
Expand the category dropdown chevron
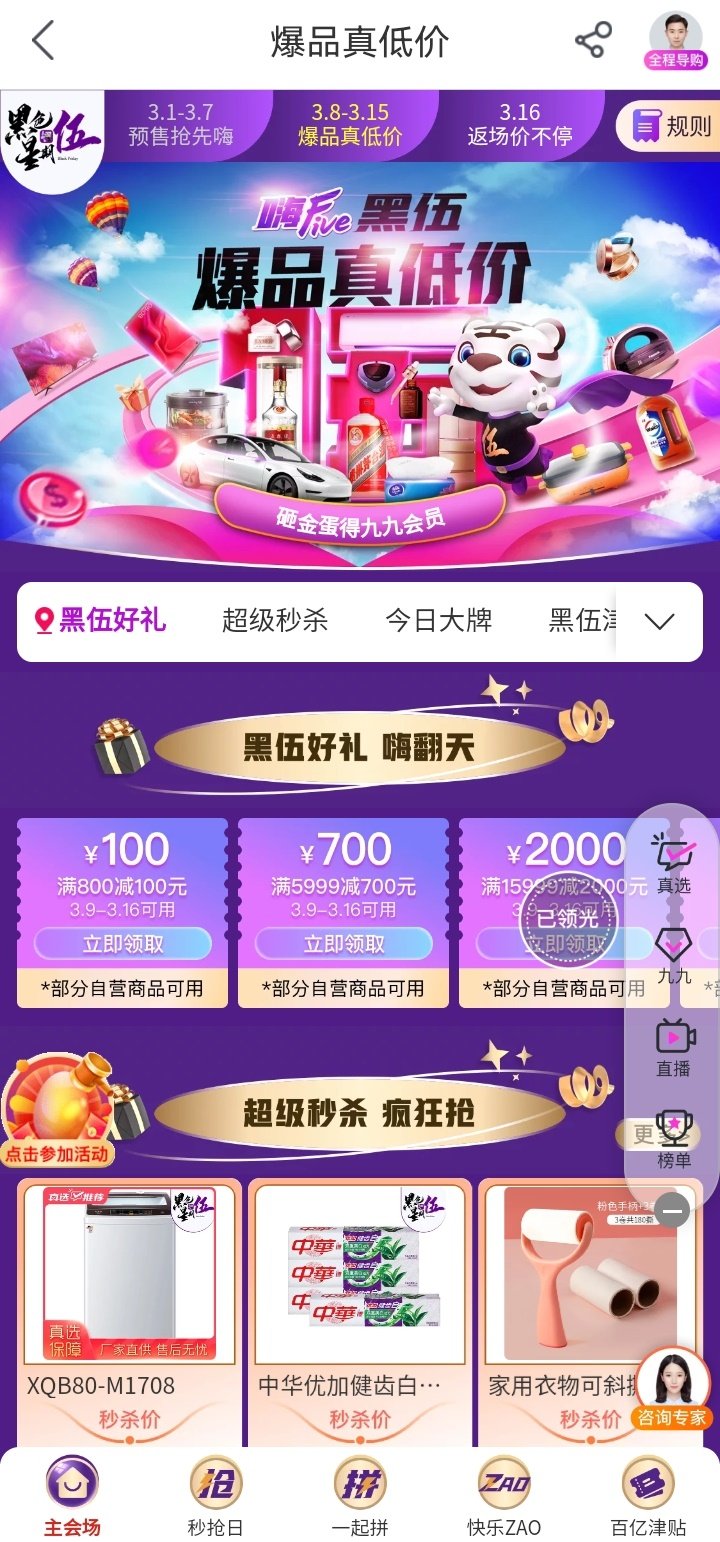coord(659,622)
